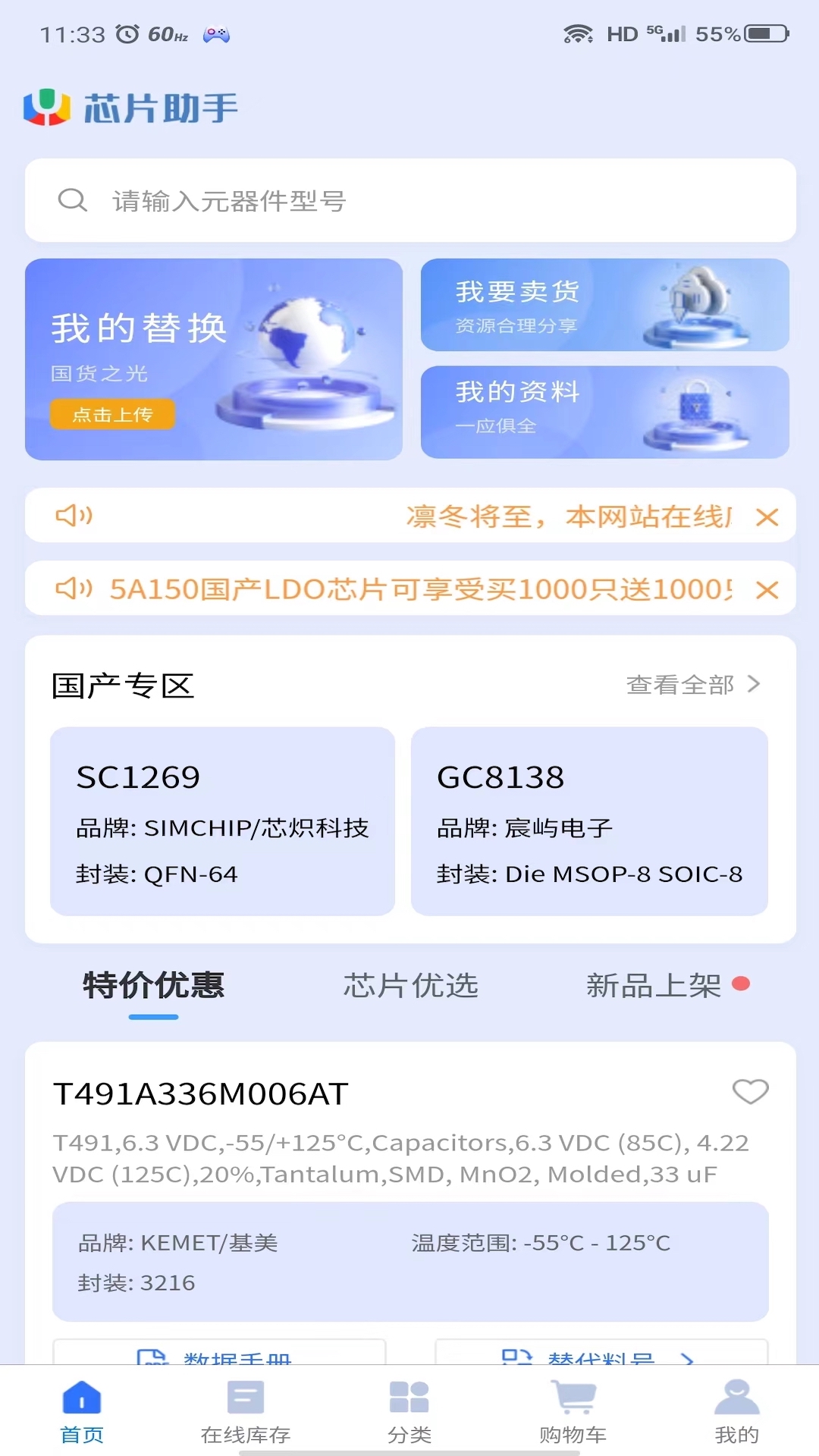819x1456 pixels.
Task: Switch to the 芯片优选 tab
Action: tap(409, 986)
